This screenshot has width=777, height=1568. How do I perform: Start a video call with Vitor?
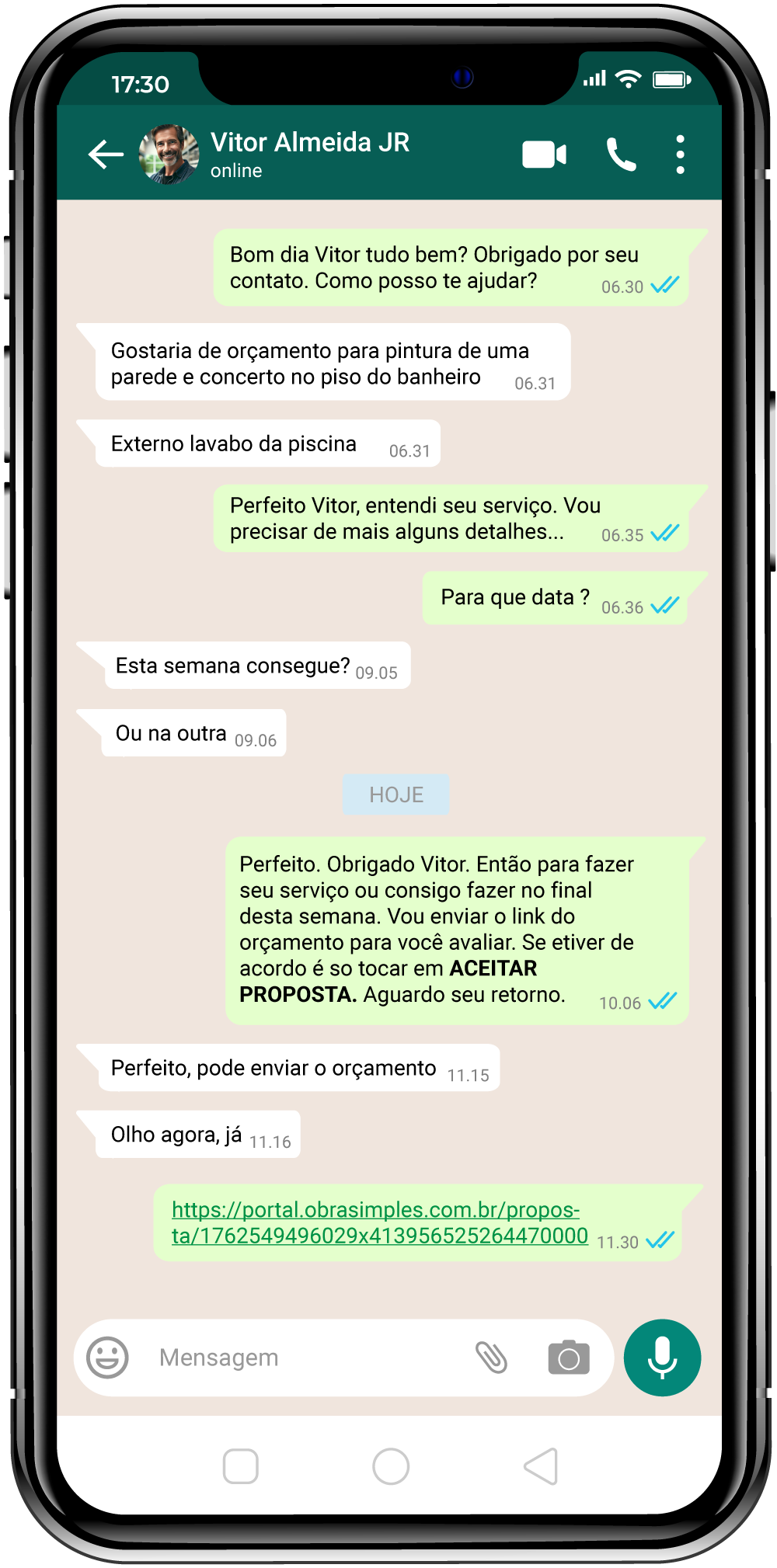click(544, 155)
